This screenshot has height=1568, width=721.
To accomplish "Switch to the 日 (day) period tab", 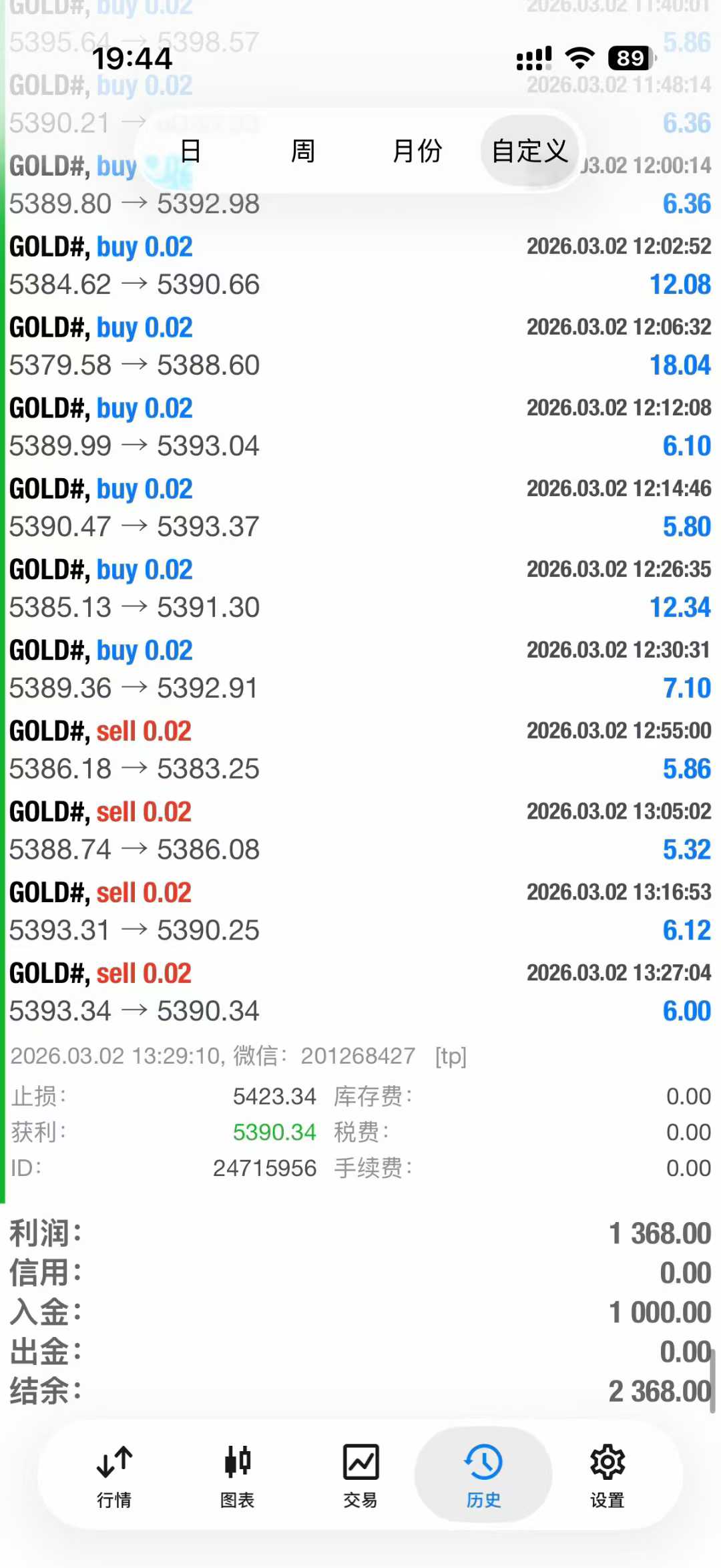I will [190, 151].
